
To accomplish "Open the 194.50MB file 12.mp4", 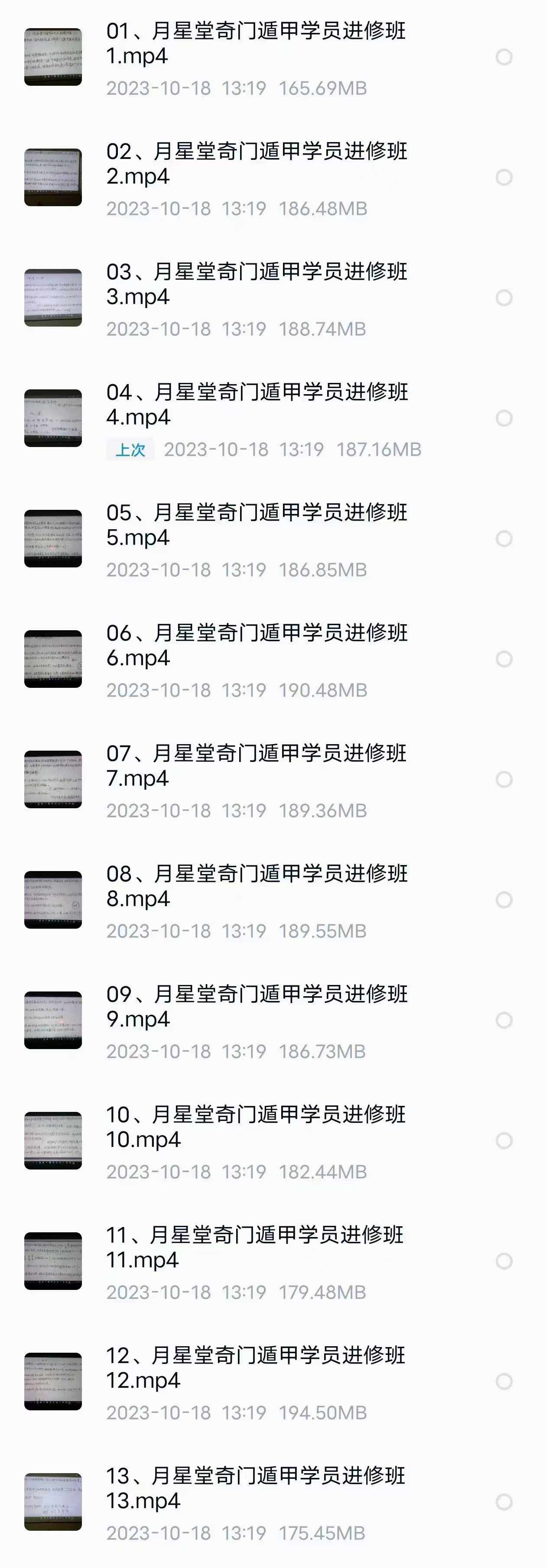I will [x=256, y=1368].
